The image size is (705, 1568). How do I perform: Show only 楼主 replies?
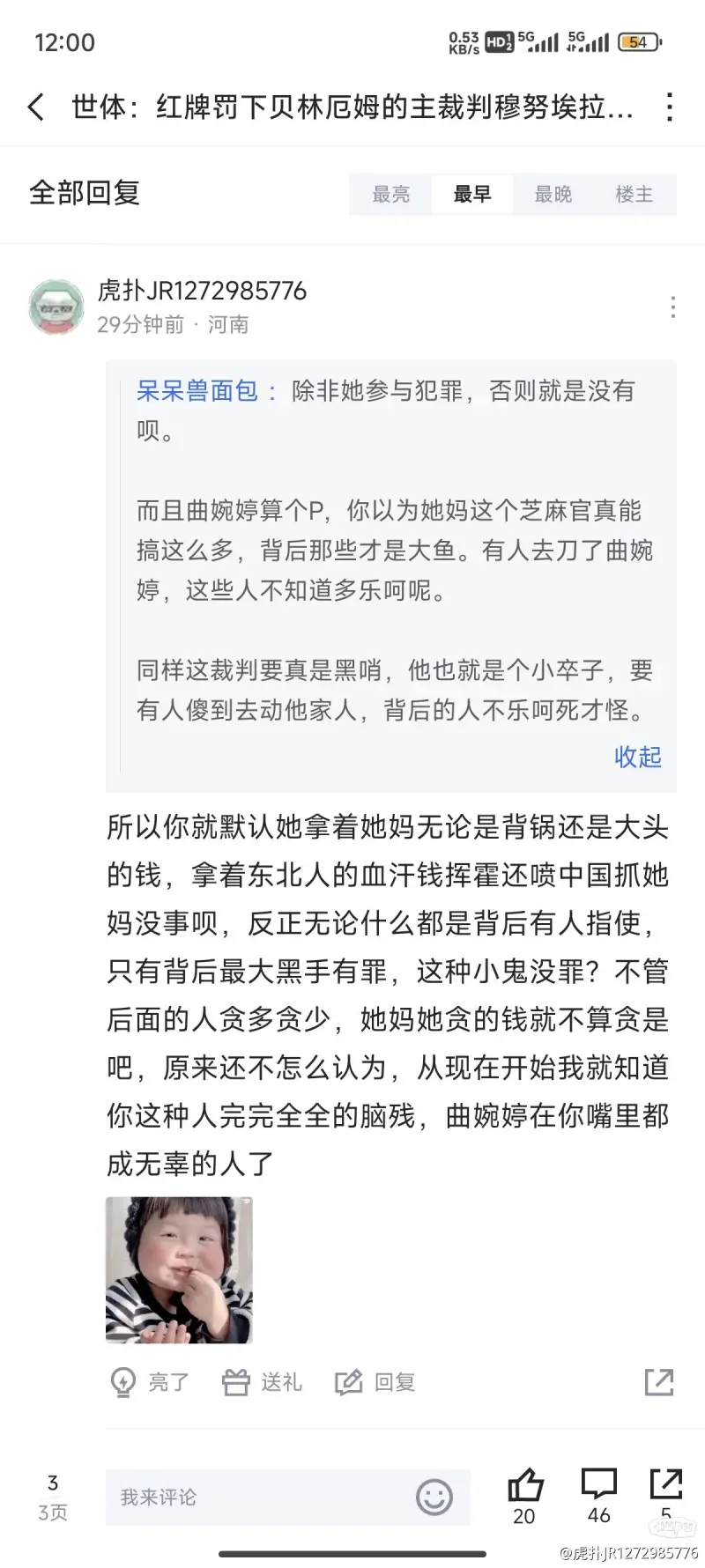[634, 194]
